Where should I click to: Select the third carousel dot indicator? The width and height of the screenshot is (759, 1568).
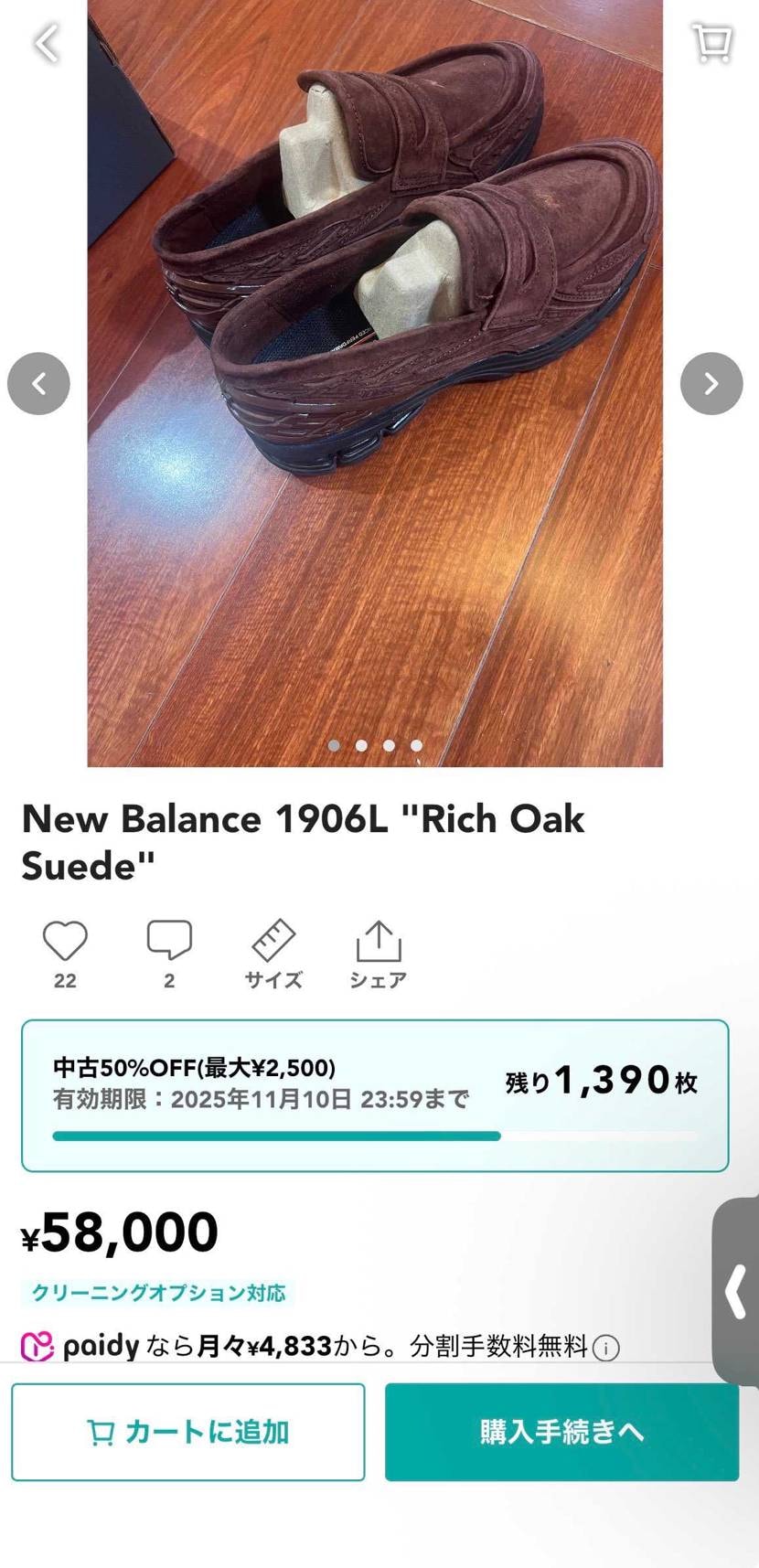pyautogui.click(x=389, y=746)
